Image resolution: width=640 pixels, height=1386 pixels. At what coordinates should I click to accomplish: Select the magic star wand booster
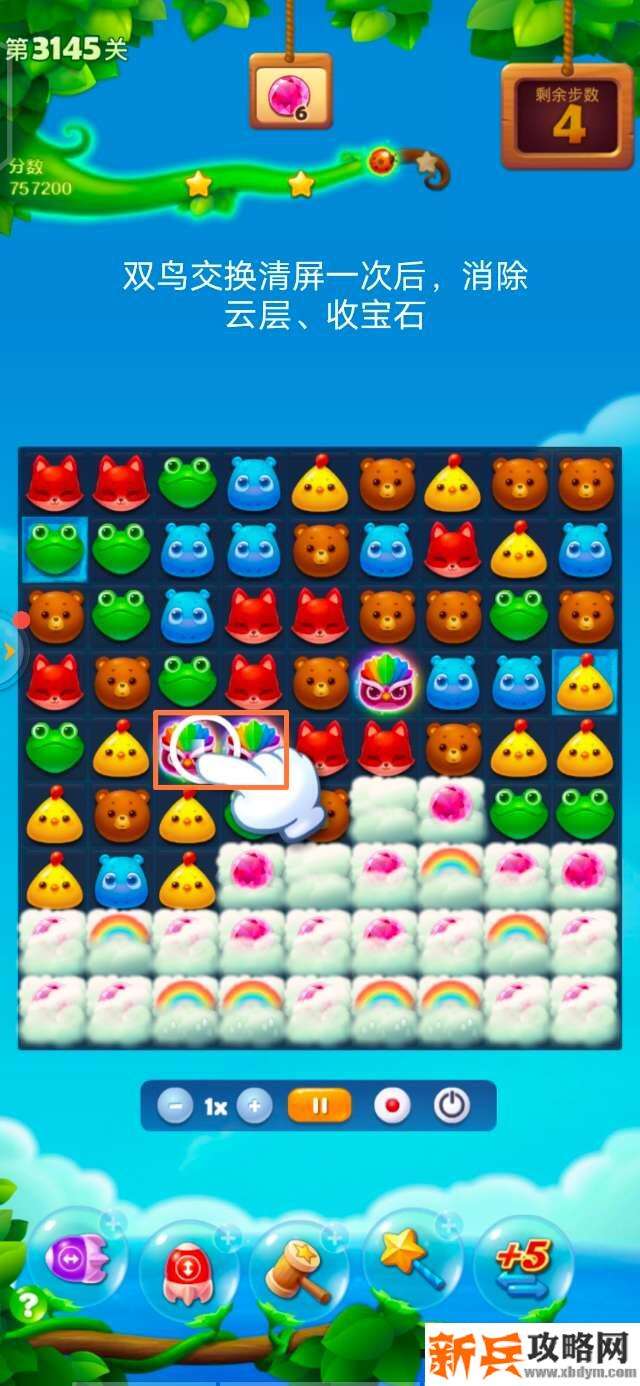click(412, 1260)
